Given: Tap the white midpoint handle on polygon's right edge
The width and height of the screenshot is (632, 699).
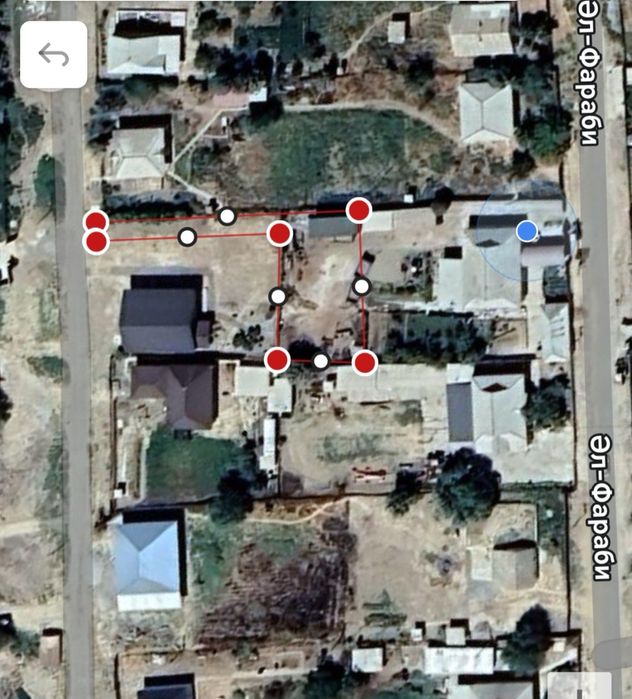Looking at the screenshot, I should tap(362, 287).
